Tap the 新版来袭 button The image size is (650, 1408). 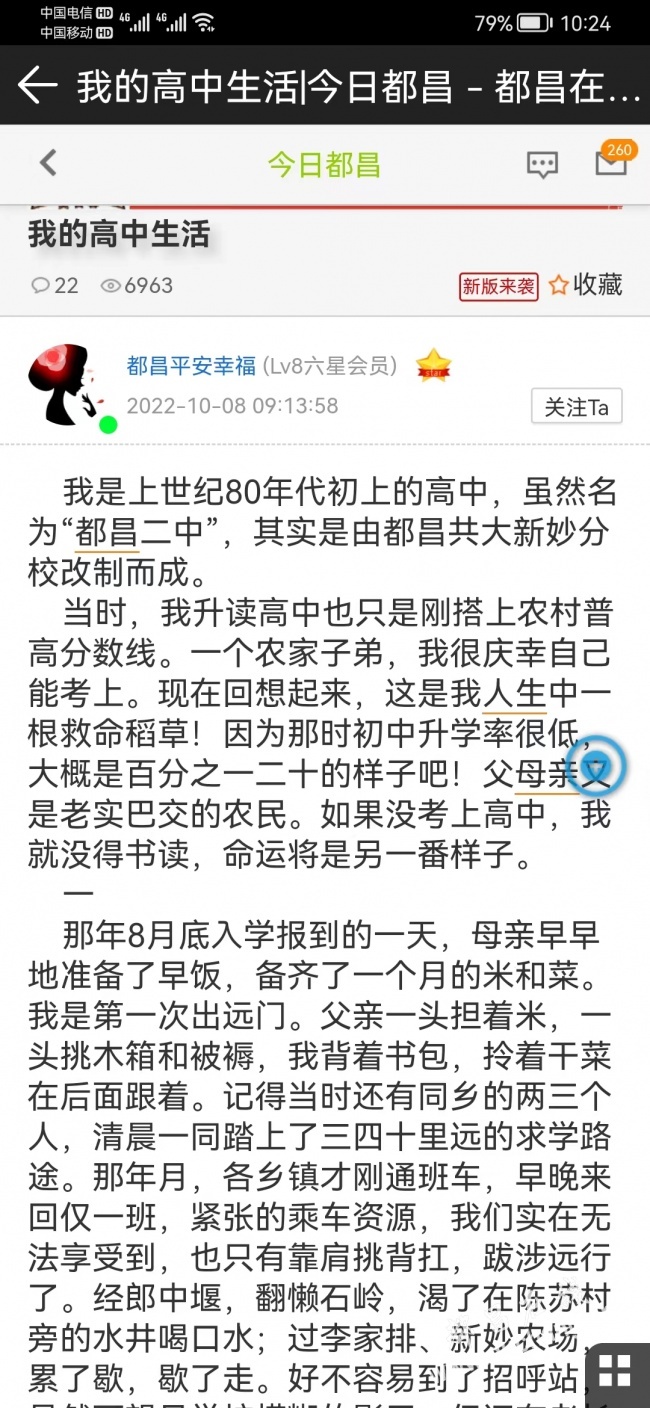click(499, 286)
